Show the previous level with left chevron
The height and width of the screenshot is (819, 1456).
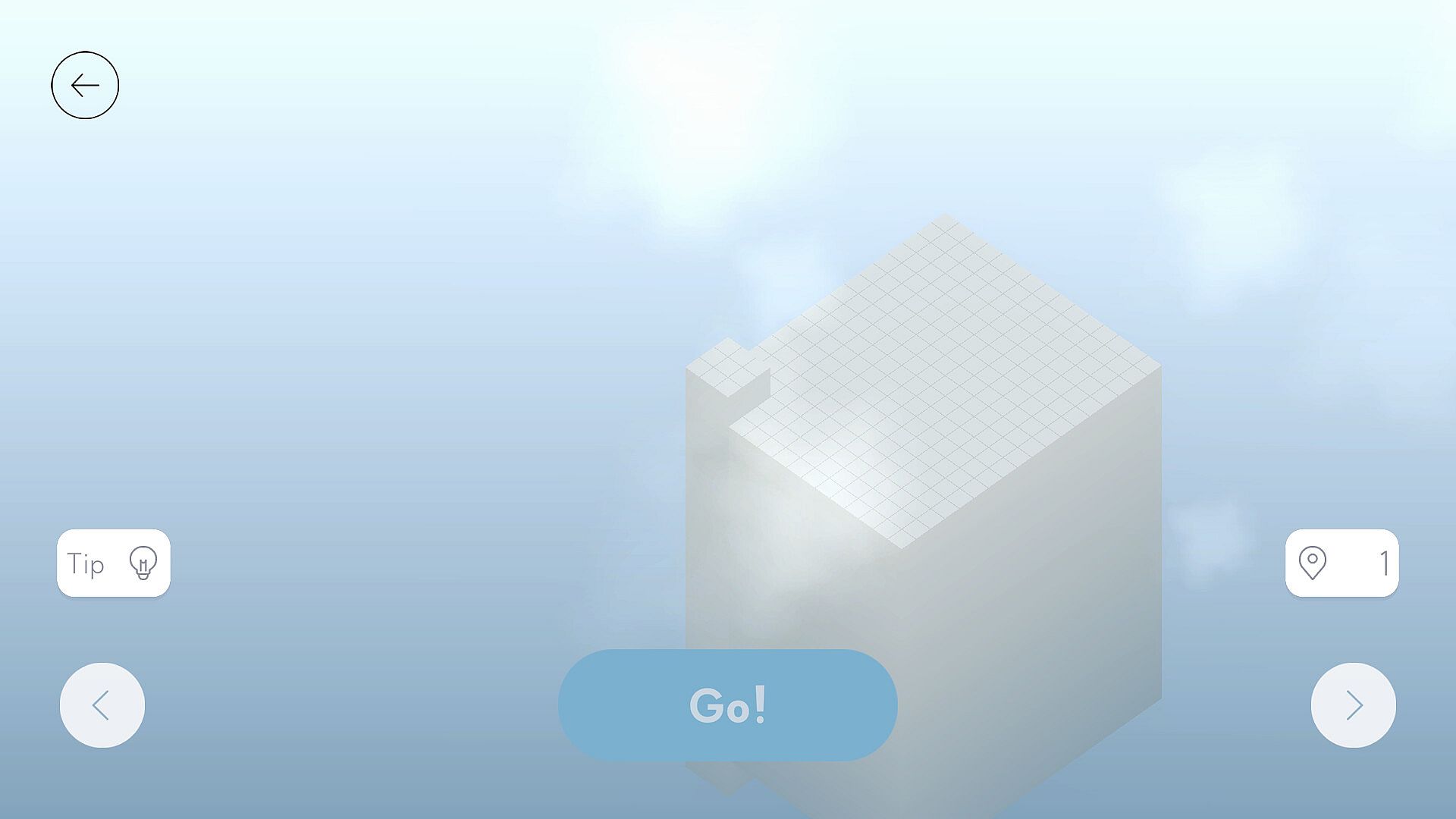pos(102,705)
